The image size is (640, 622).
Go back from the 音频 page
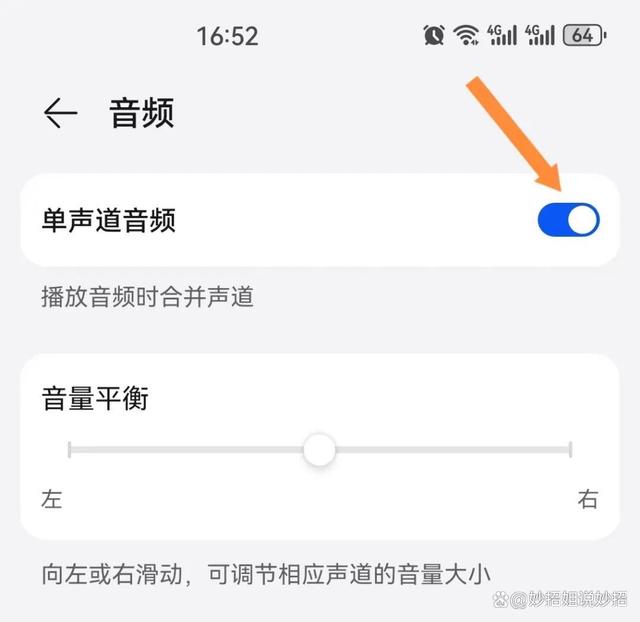(60, 113)
